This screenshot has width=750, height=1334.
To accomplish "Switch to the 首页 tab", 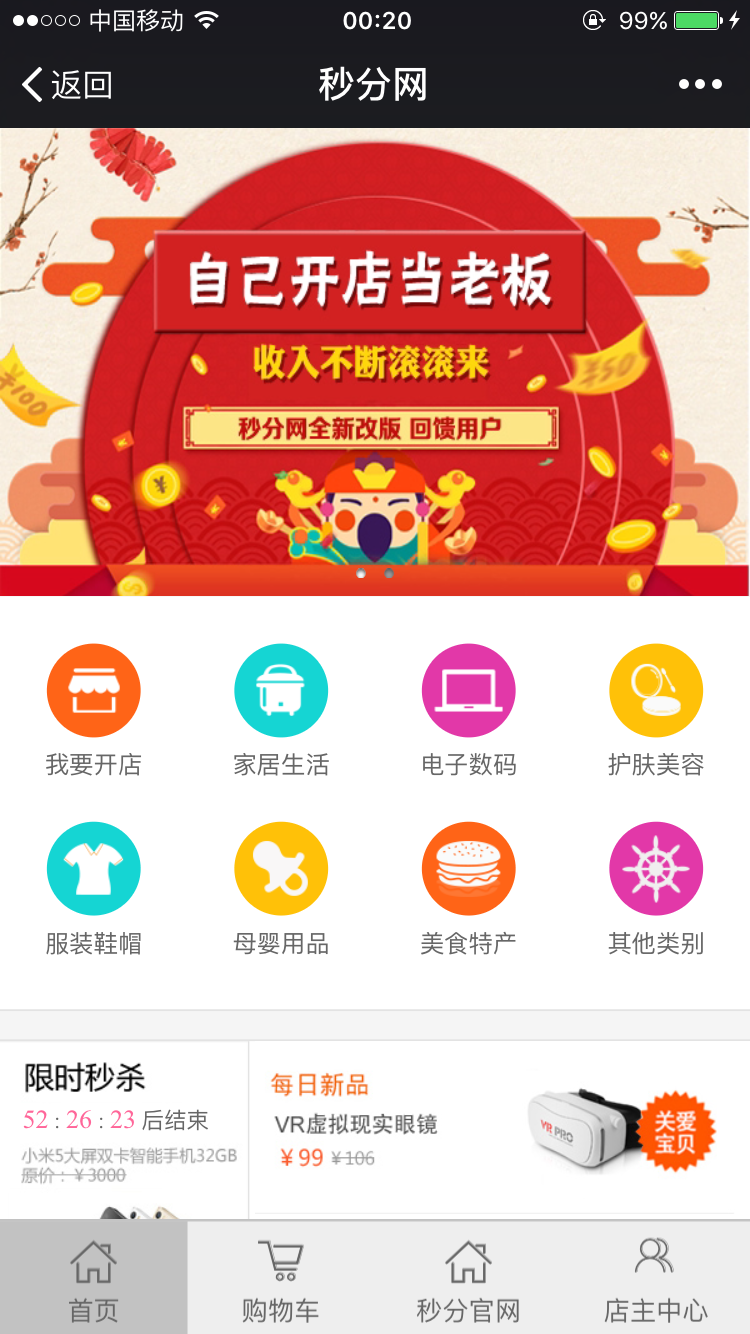I will [x=93, y=1277].
